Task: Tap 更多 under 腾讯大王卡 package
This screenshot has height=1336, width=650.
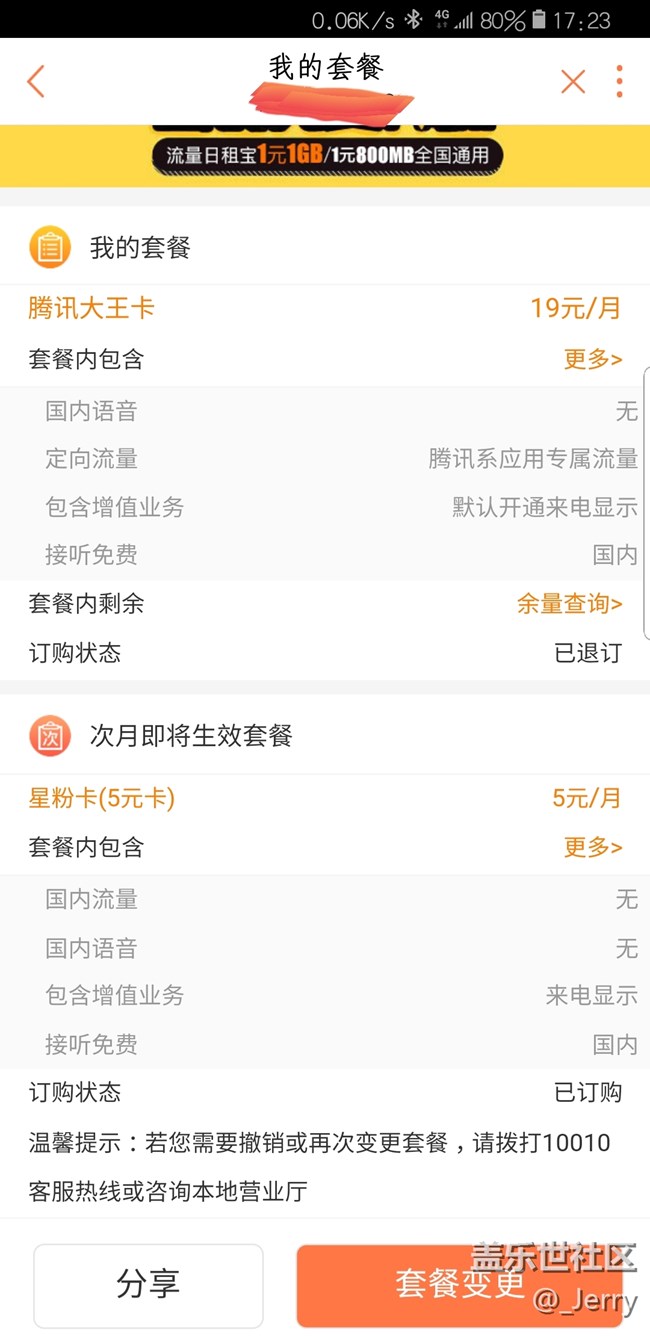Action: click(593, 359)
